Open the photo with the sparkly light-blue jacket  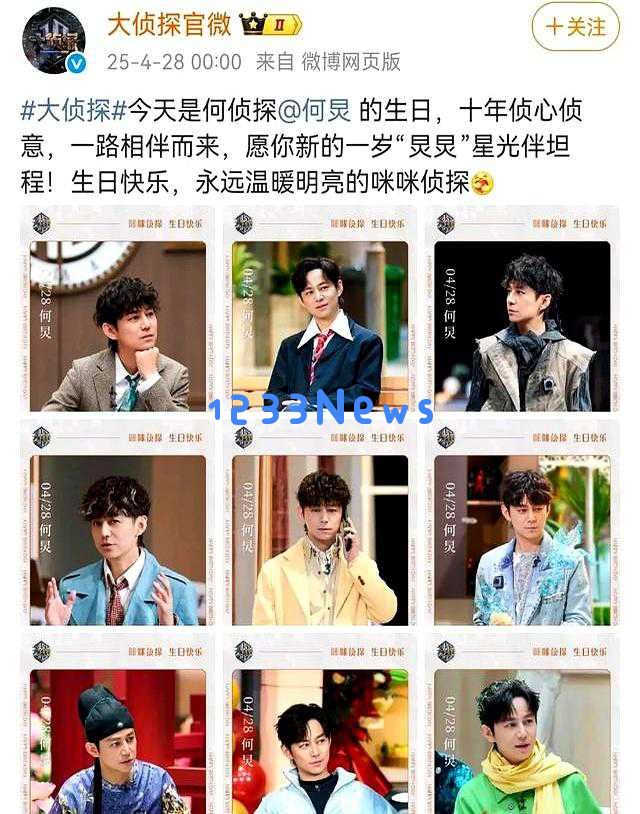(x=522, y=524)
